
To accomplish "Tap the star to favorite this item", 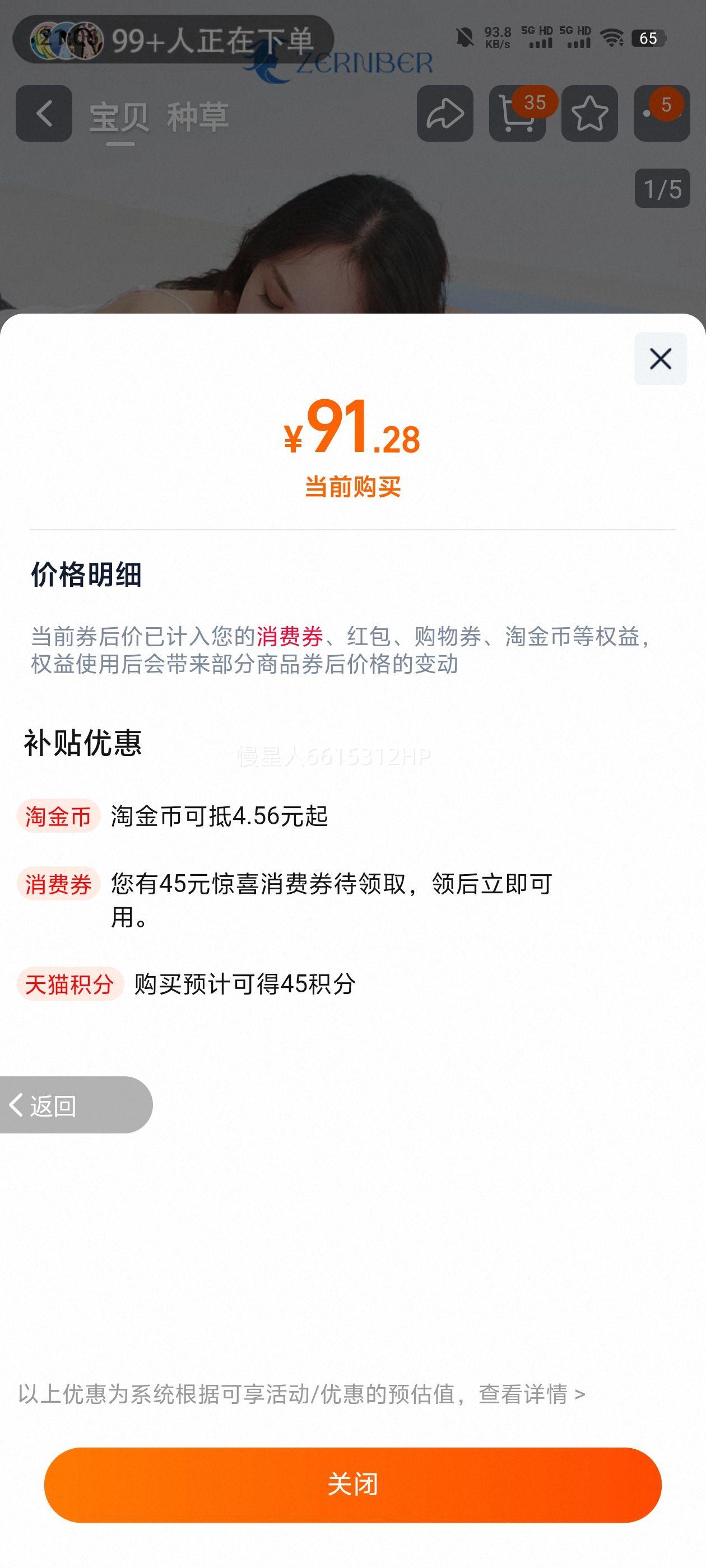I will pyautogui.click(x=590, y=114).
